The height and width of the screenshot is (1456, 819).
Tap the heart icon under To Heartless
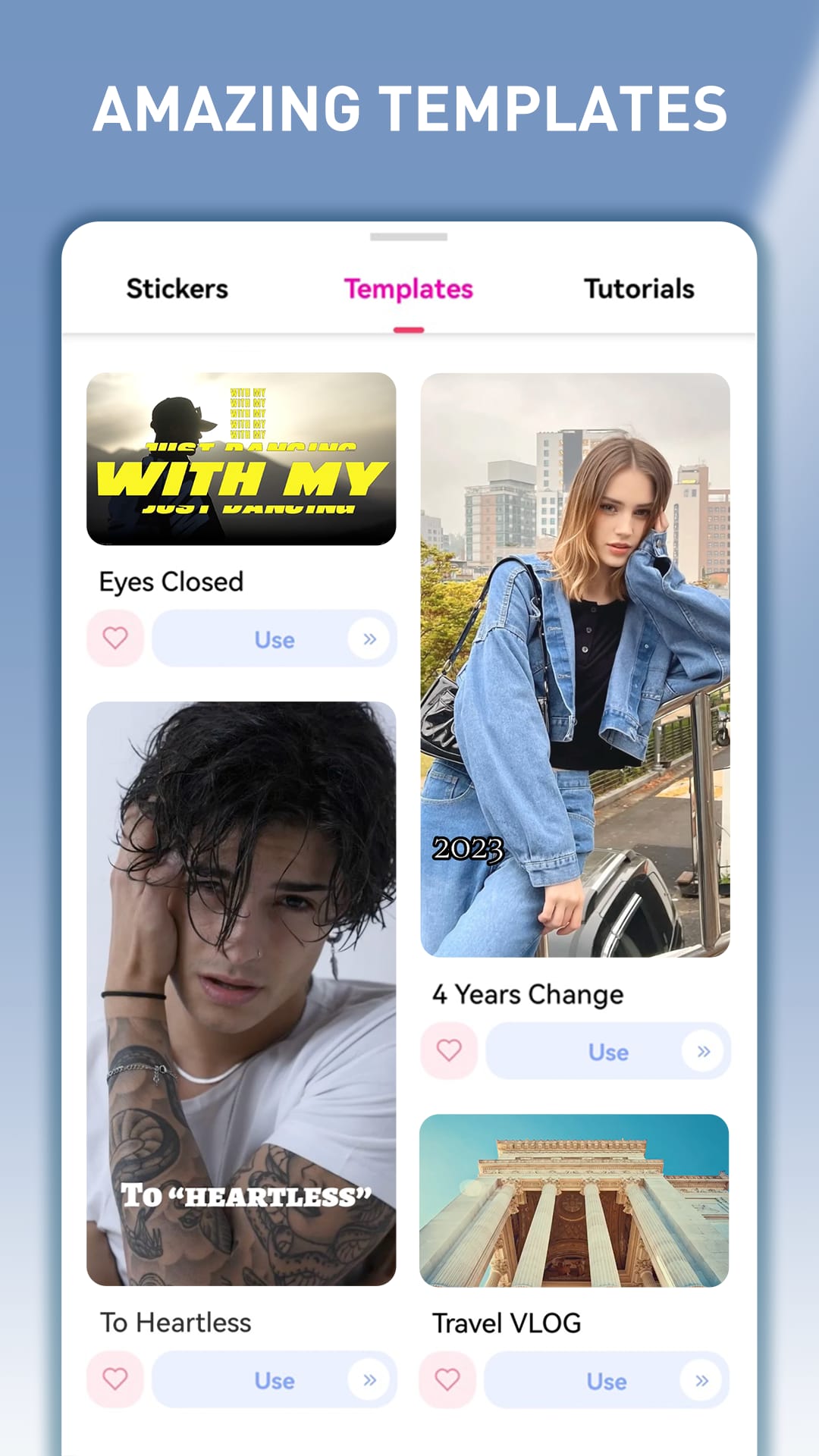tap(115, 1380)
